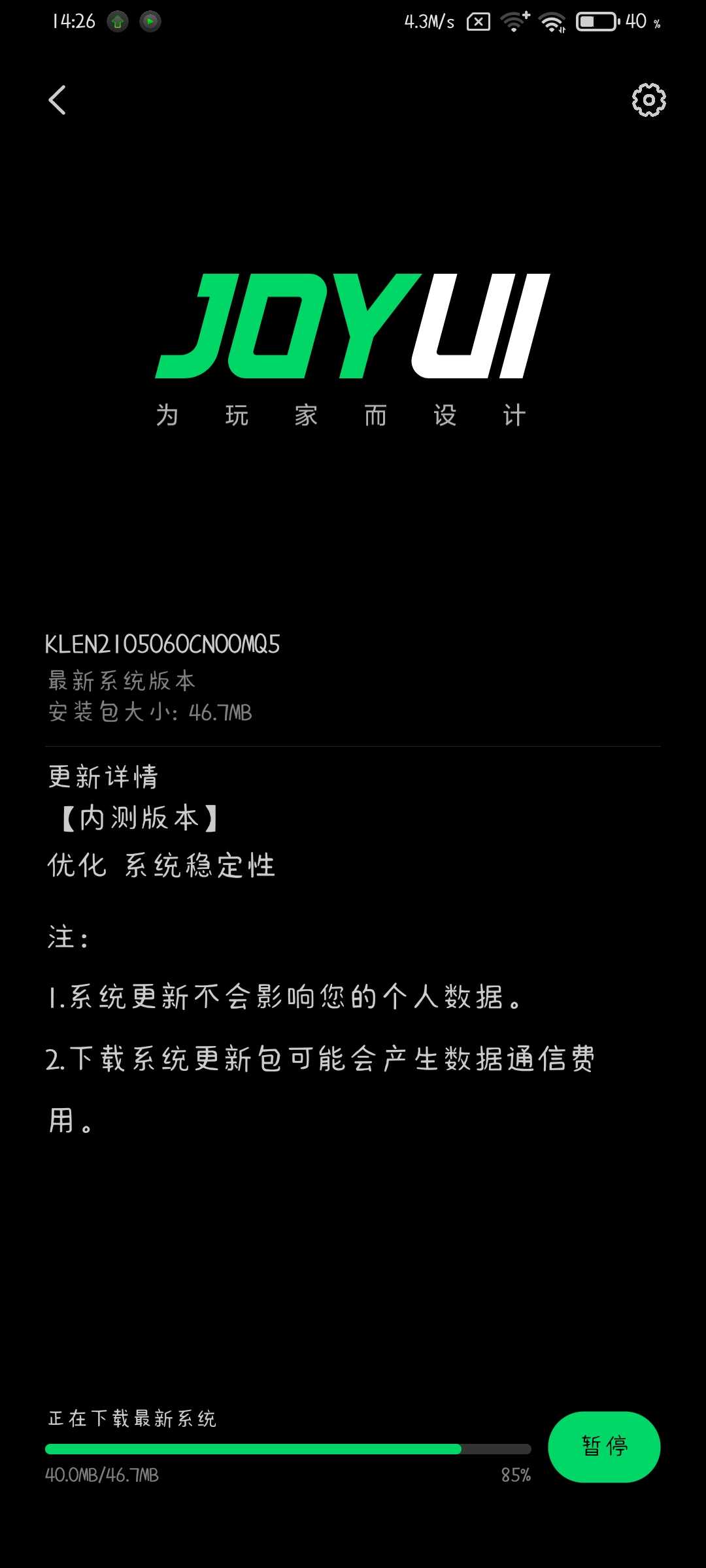Go back using the top-left arrow

click(x=58, y=100)
